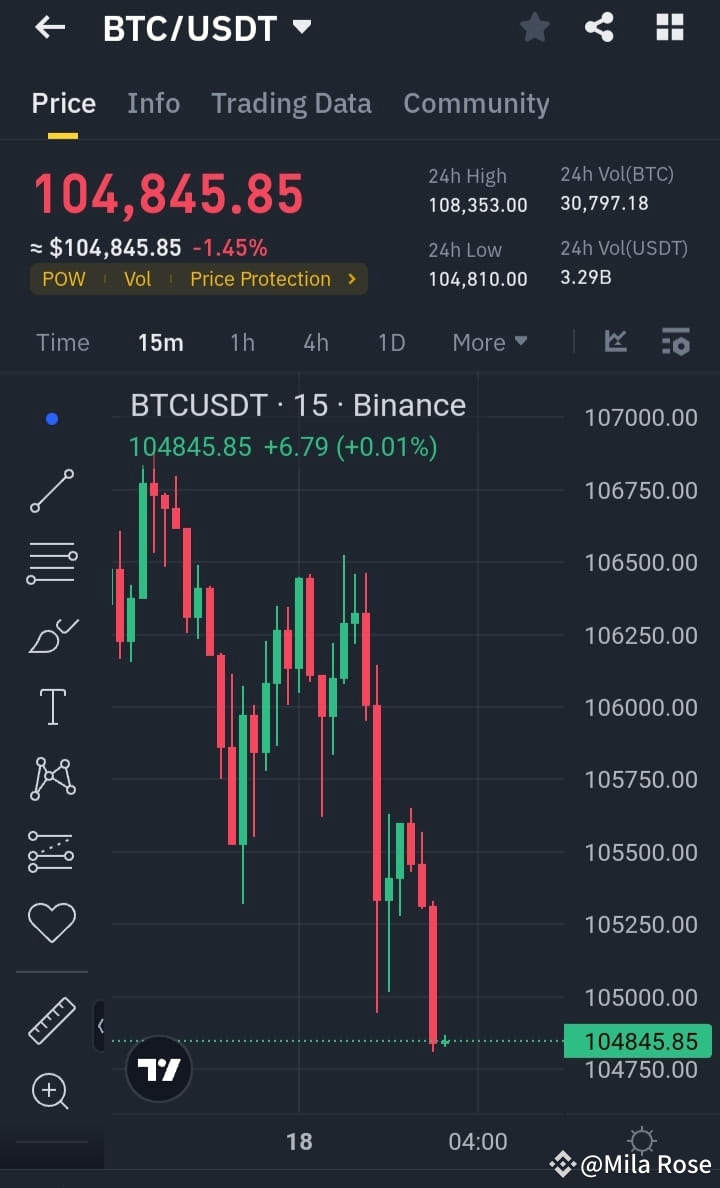Click the 104845.85 current price label
This screenshot has width=720, height=1188.
[637, 1041]
